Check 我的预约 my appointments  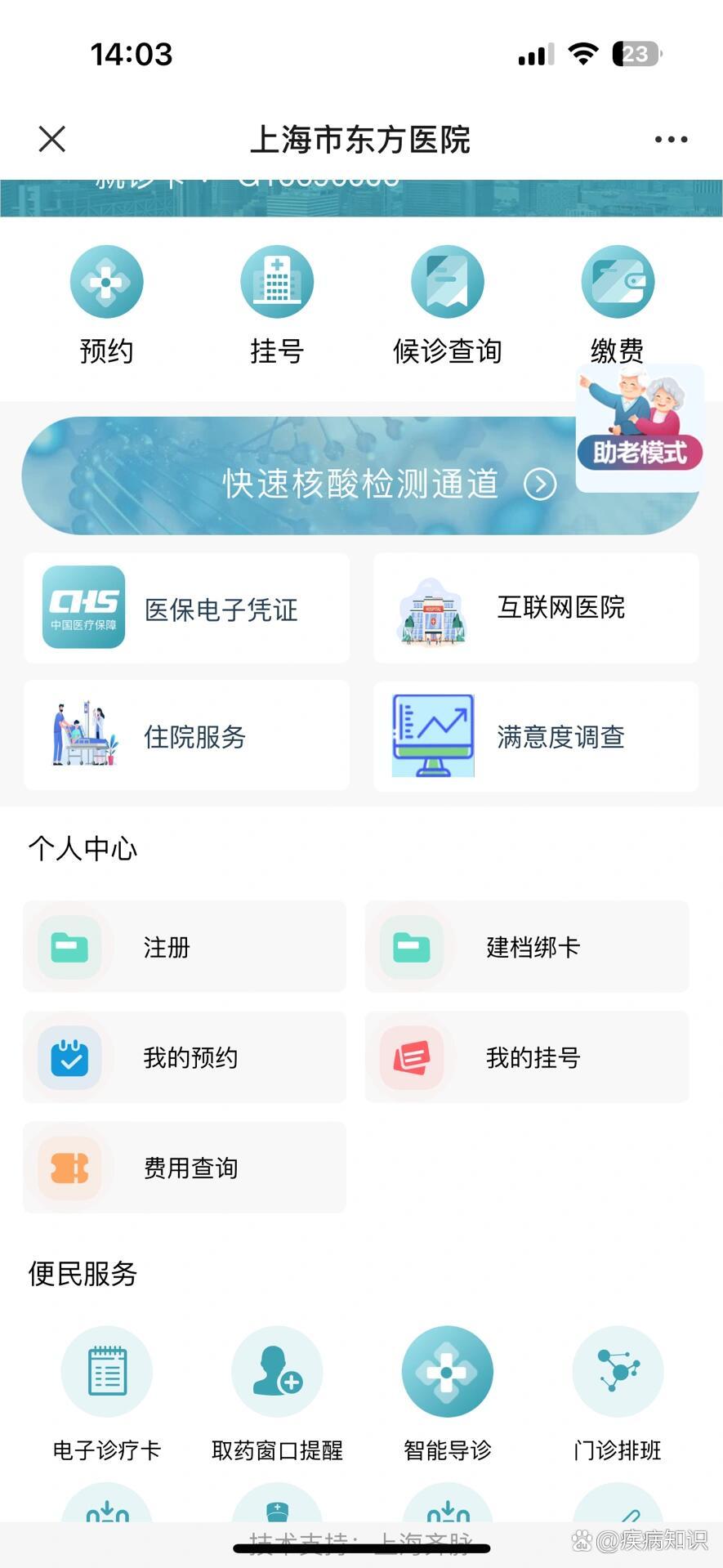pos(184,1057)
